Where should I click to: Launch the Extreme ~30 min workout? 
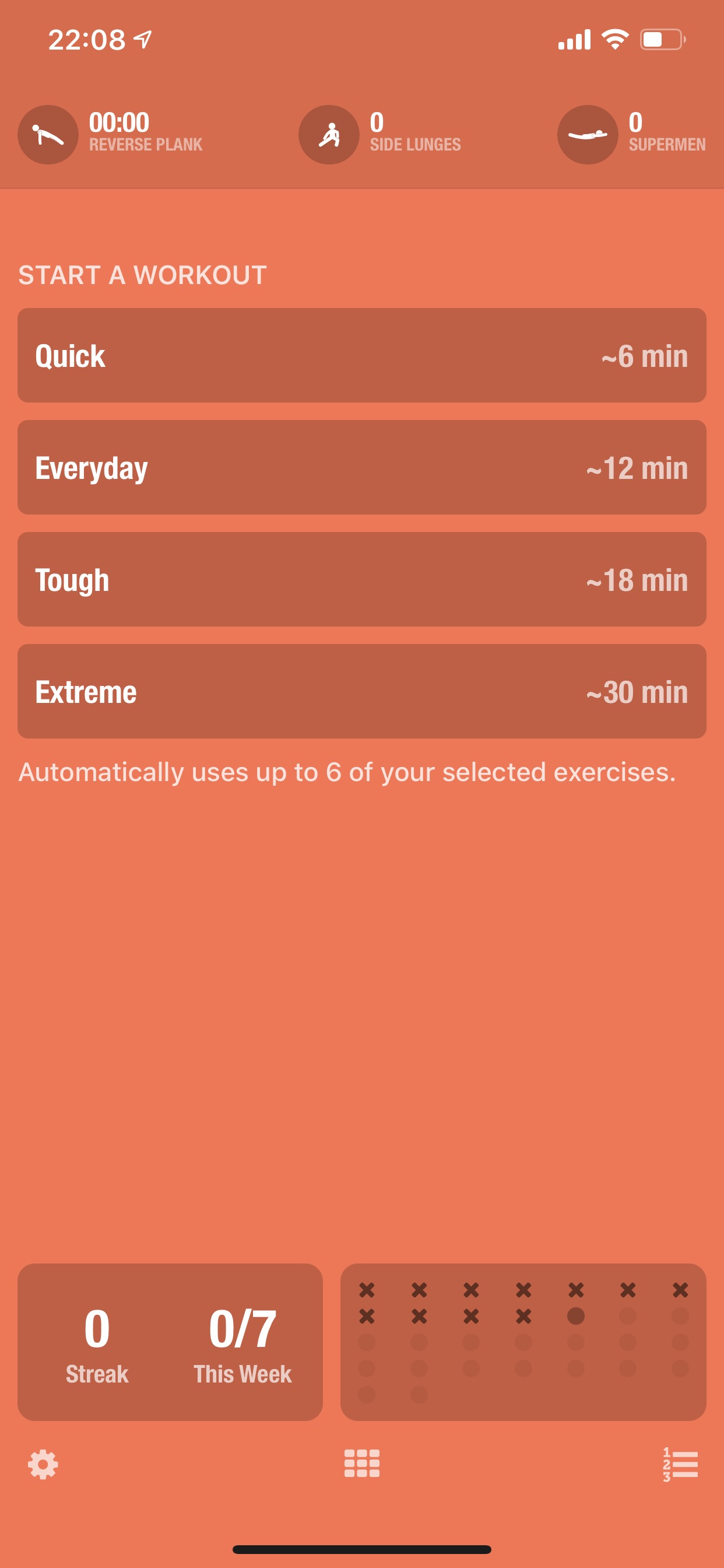coord(361,691)
